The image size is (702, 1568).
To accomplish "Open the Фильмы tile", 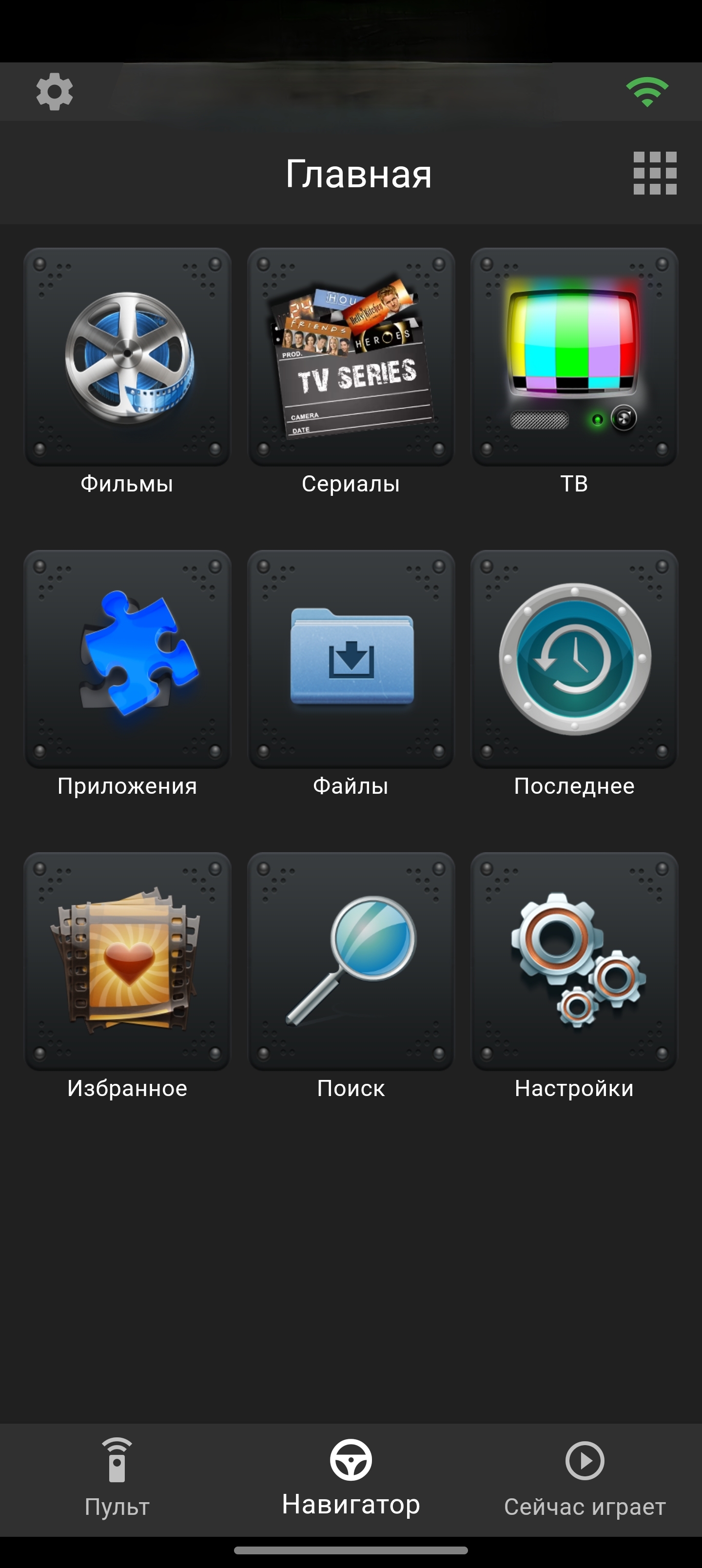I will 127,357.
